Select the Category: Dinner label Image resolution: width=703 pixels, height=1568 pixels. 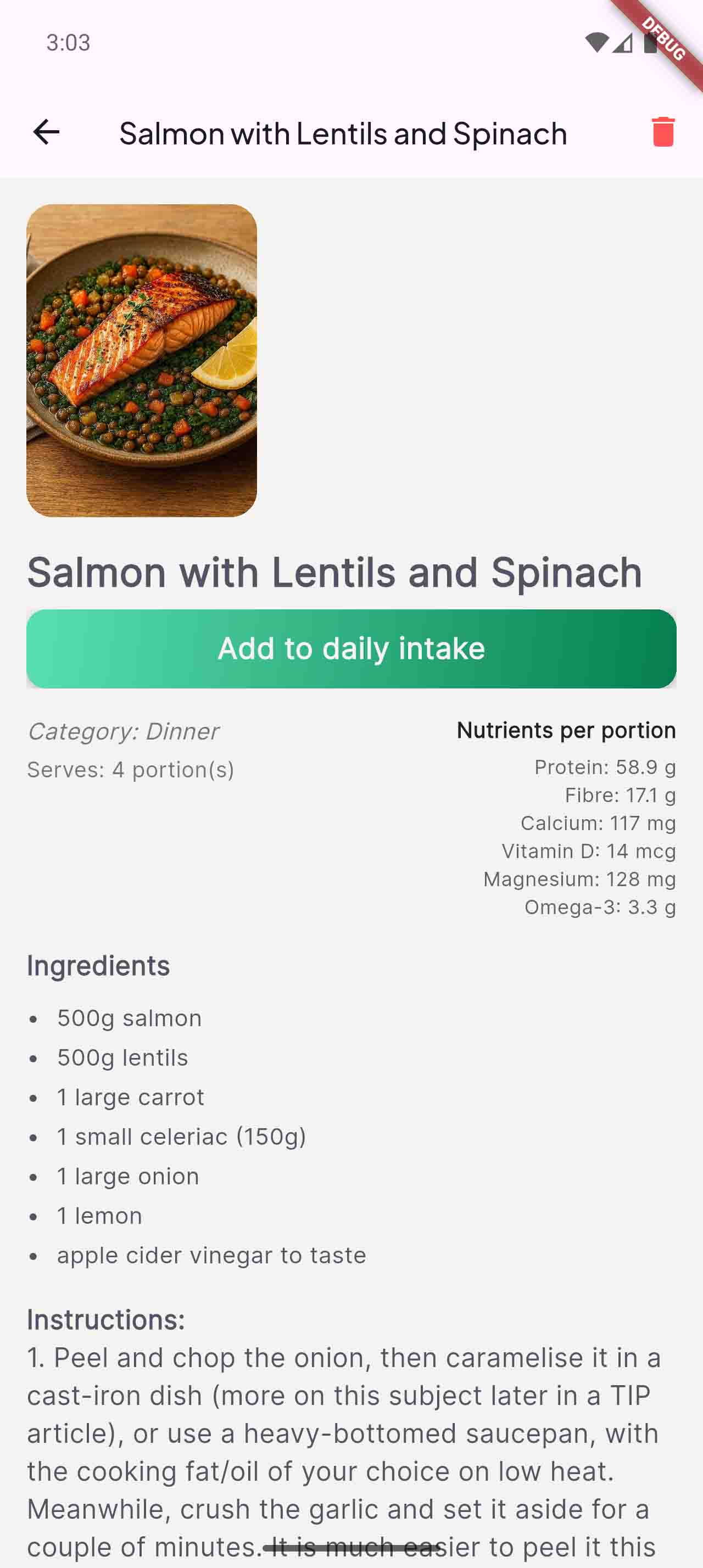click(123, 731)
